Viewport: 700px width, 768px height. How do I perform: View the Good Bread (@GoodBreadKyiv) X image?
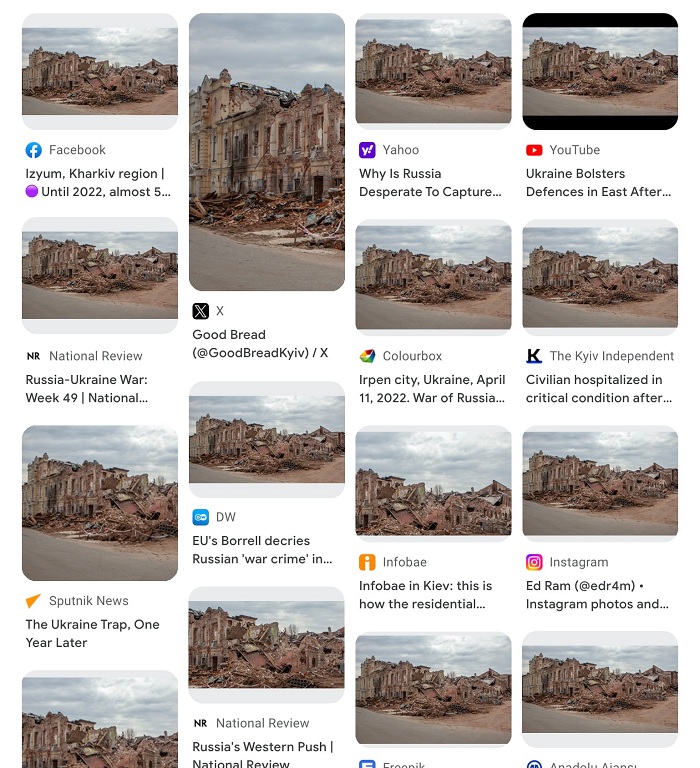[267, 152]
